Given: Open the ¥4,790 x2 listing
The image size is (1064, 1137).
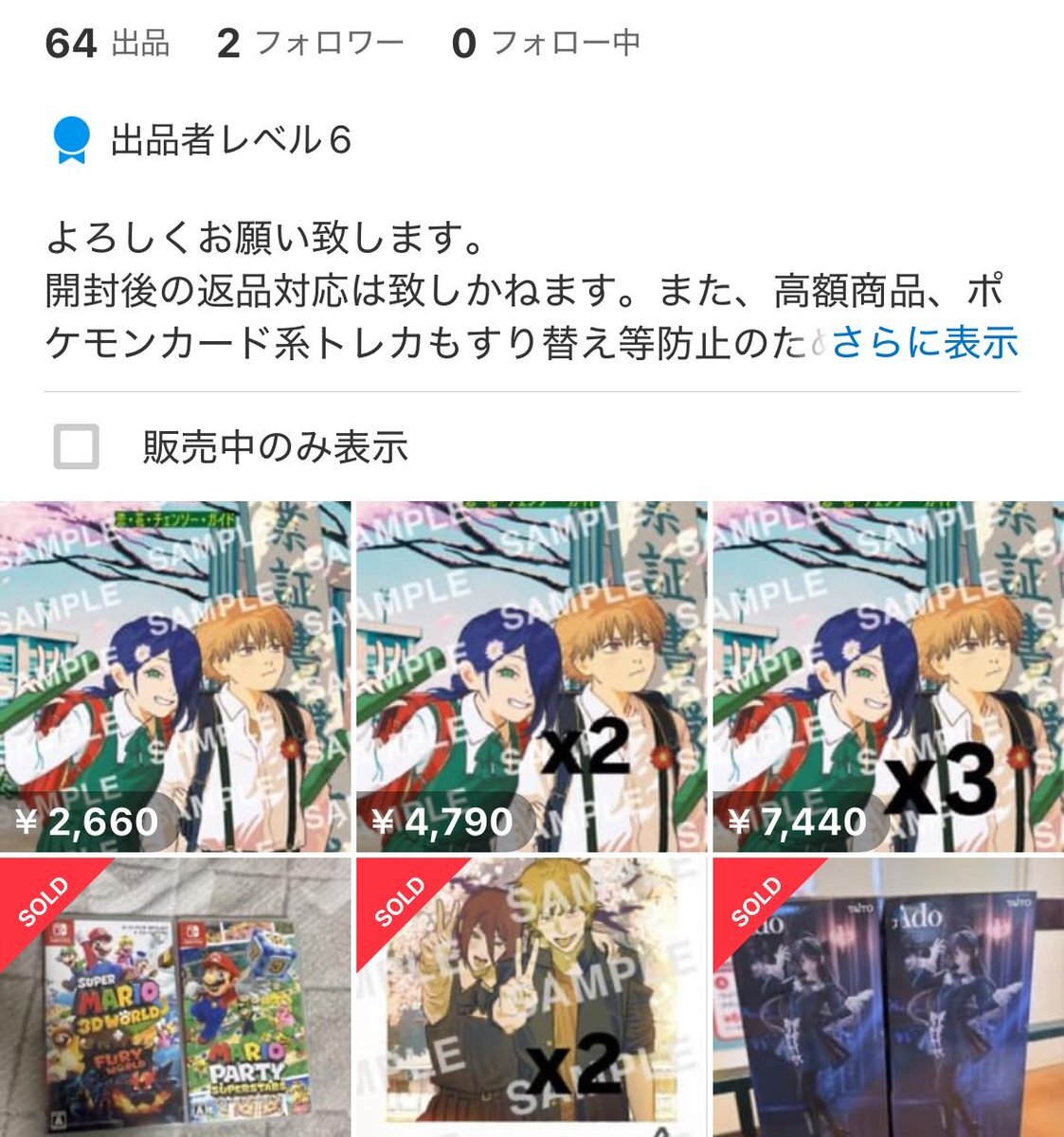Looking at the screenshot, I should [531, 677].
